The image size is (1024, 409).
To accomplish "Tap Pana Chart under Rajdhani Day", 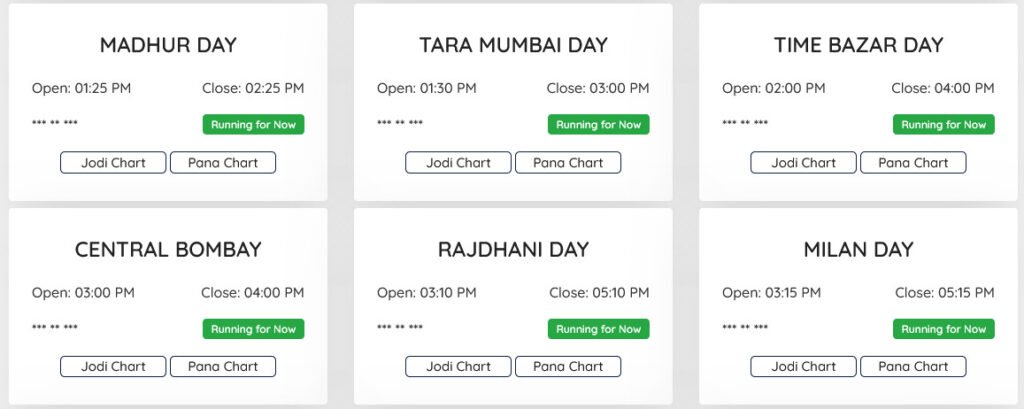I will click(x=568, y=367).
